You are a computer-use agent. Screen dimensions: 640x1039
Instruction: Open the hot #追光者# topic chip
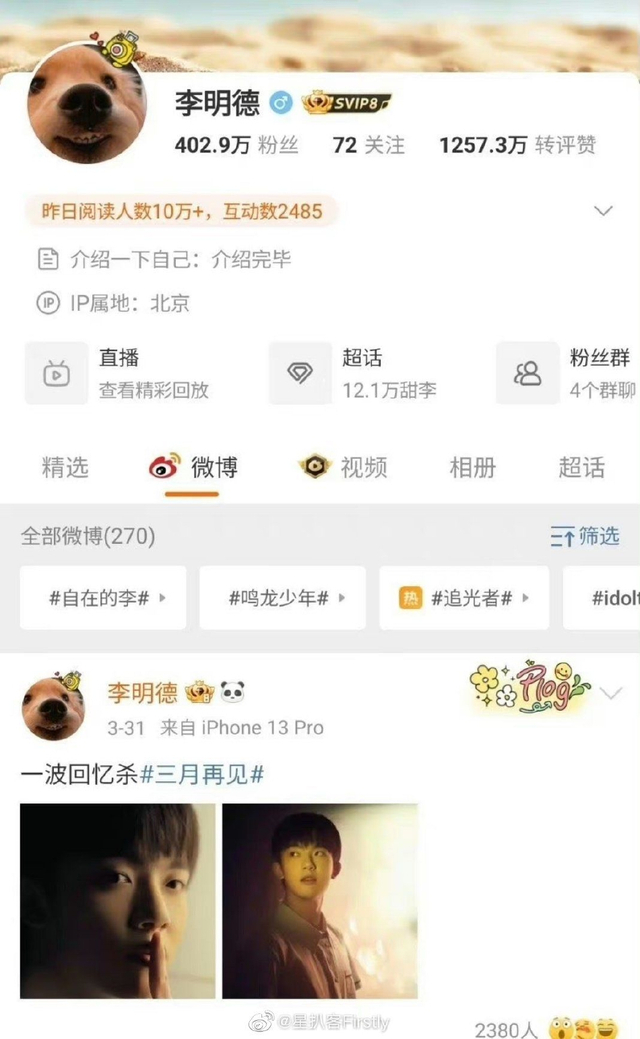tap(464, 598)
